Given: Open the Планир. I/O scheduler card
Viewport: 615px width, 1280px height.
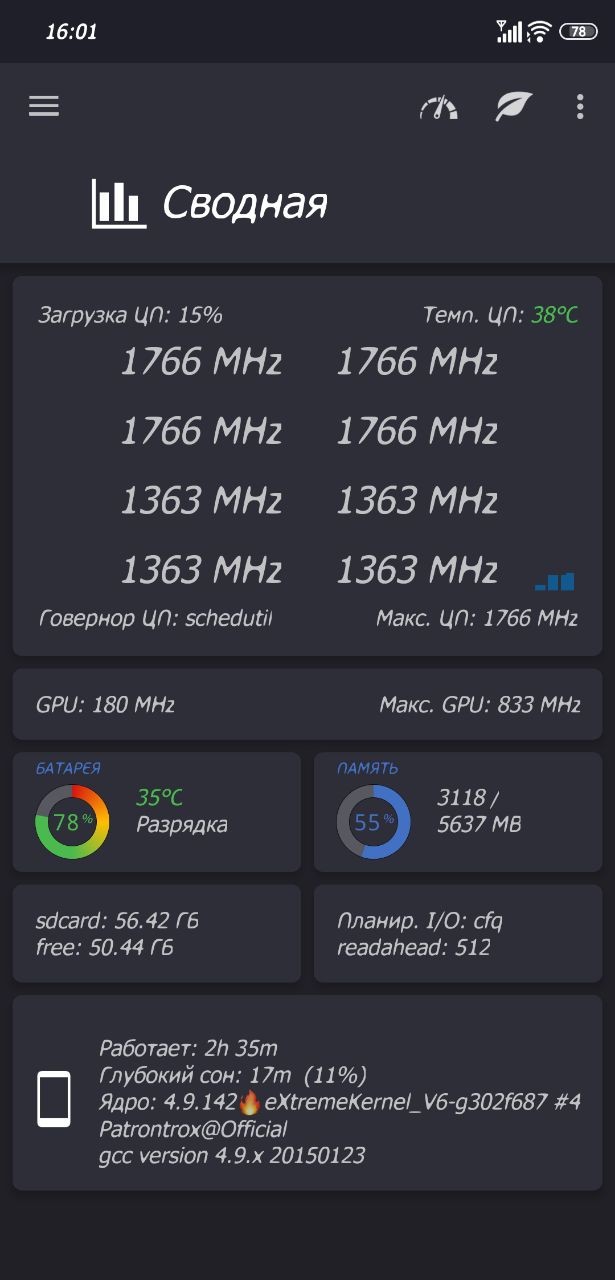Looking at the screenshot, I should 458,933.
